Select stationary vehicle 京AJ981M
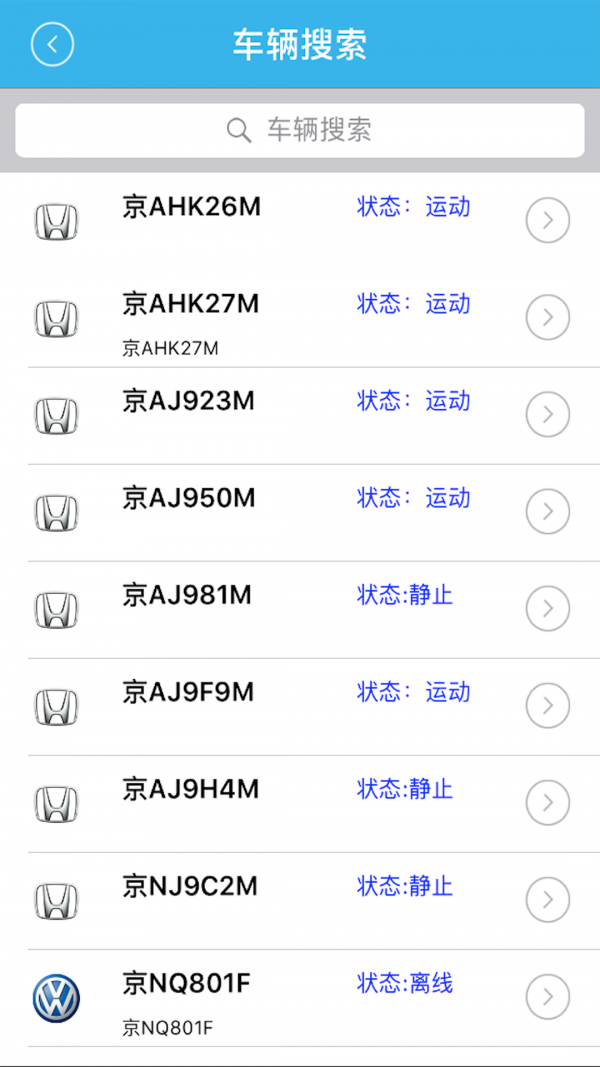600x1067 pixels. click(x=300, y=609)
